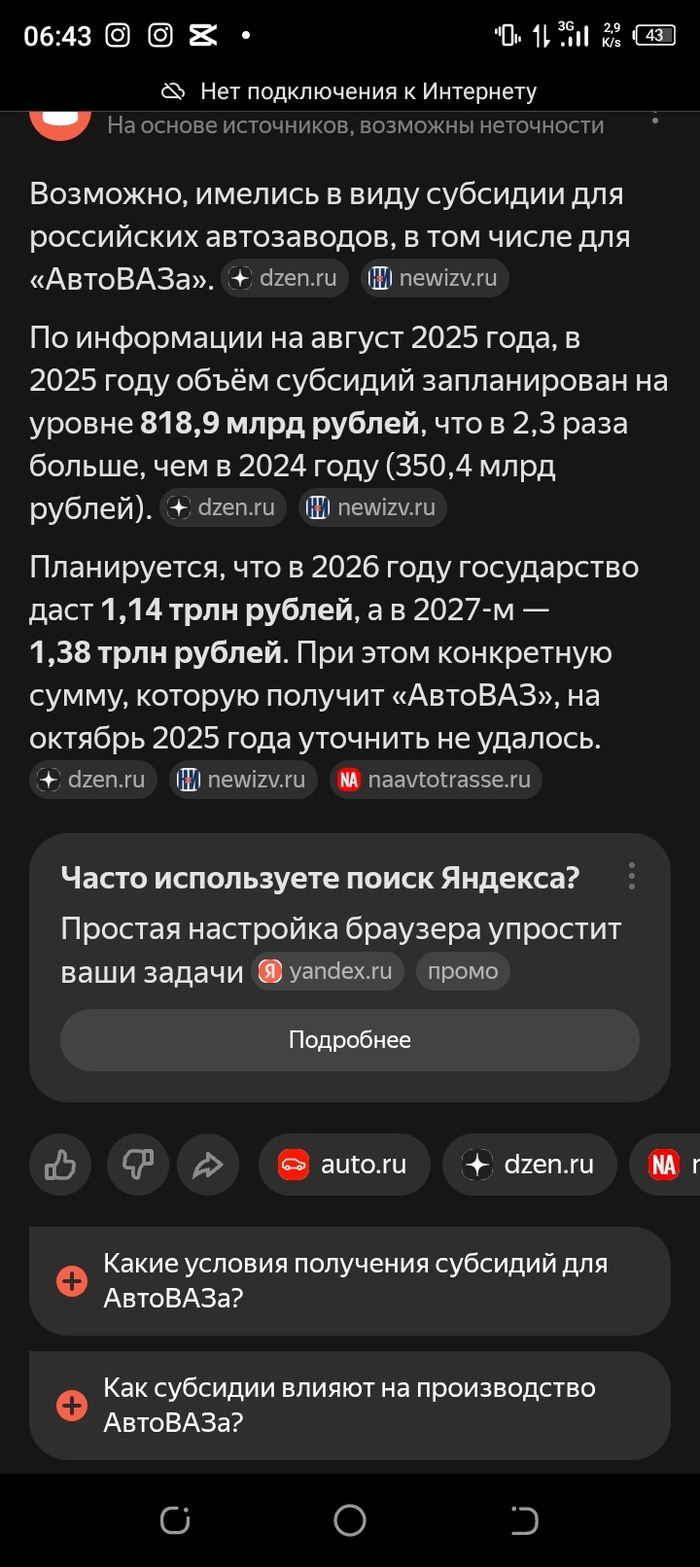The width and height of the screenshot is (700, 1567).
Task: Open the naavtotrasse.ru source
Action: (436, 780)
